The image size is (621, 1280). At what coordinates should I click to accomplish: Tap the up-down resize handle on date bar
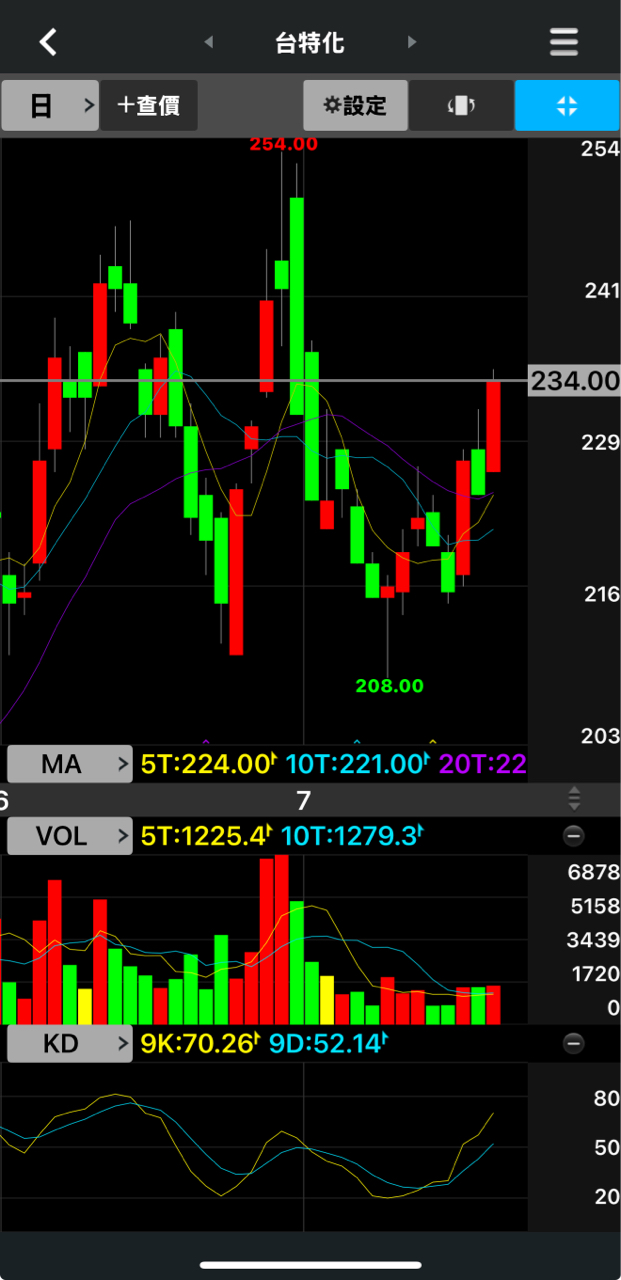[x=574, y=798]
